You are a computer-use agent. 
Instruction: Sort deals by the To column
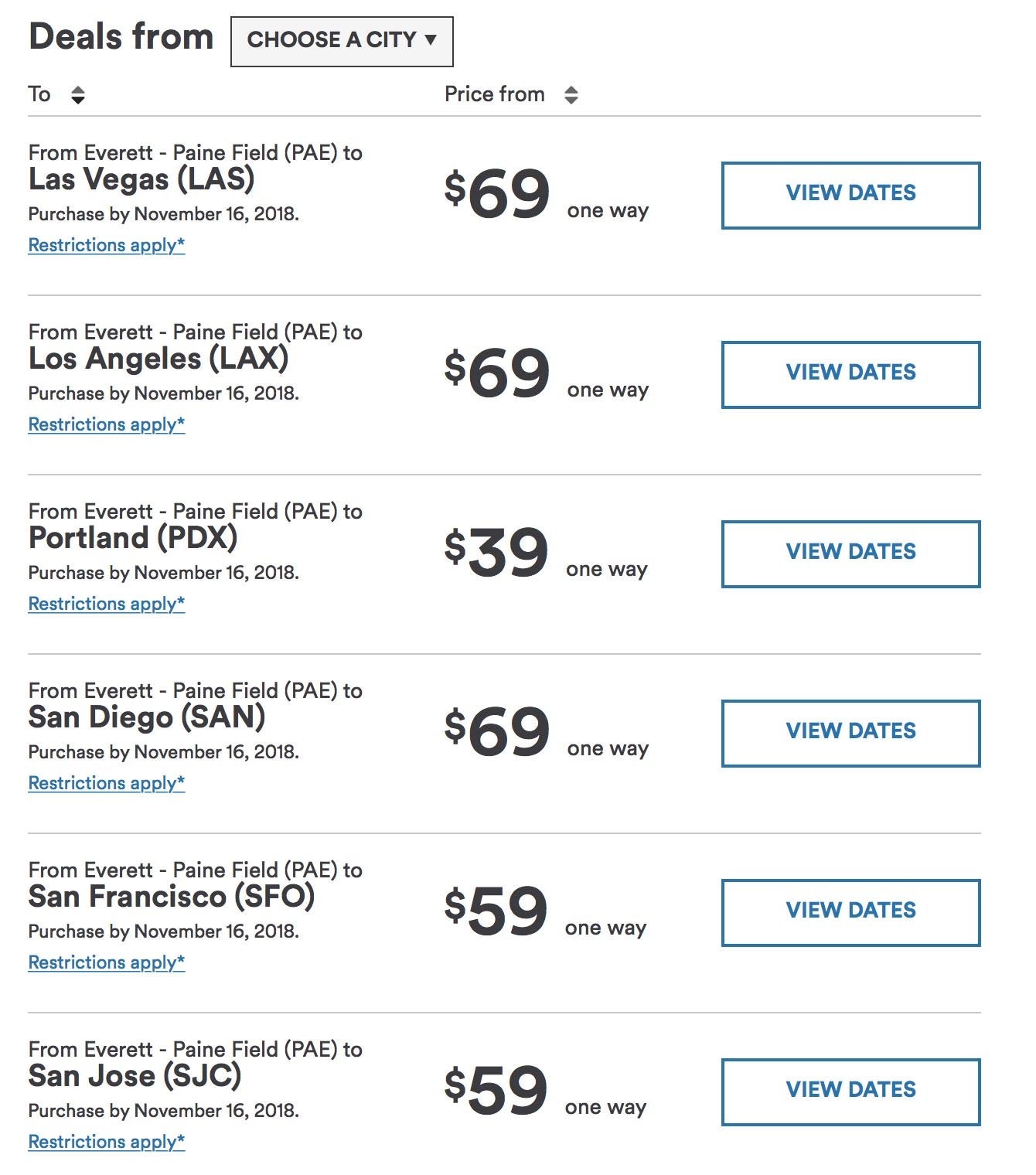(x=77, y=95)
